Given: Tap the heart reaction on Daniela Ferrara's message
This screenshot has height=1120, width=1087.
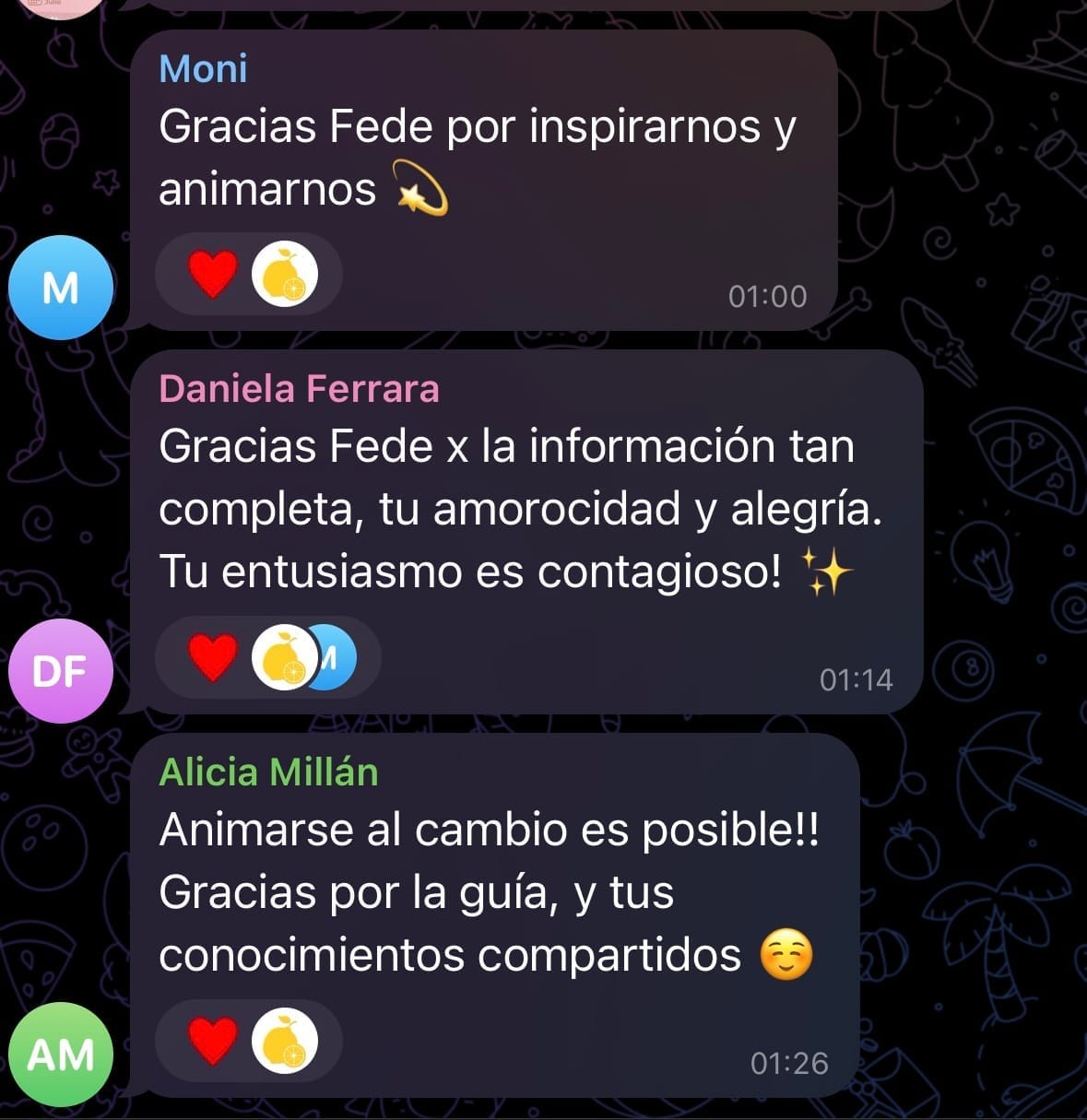Looking at the screenshot, I should pyautogui.click(x=213, y=657).
